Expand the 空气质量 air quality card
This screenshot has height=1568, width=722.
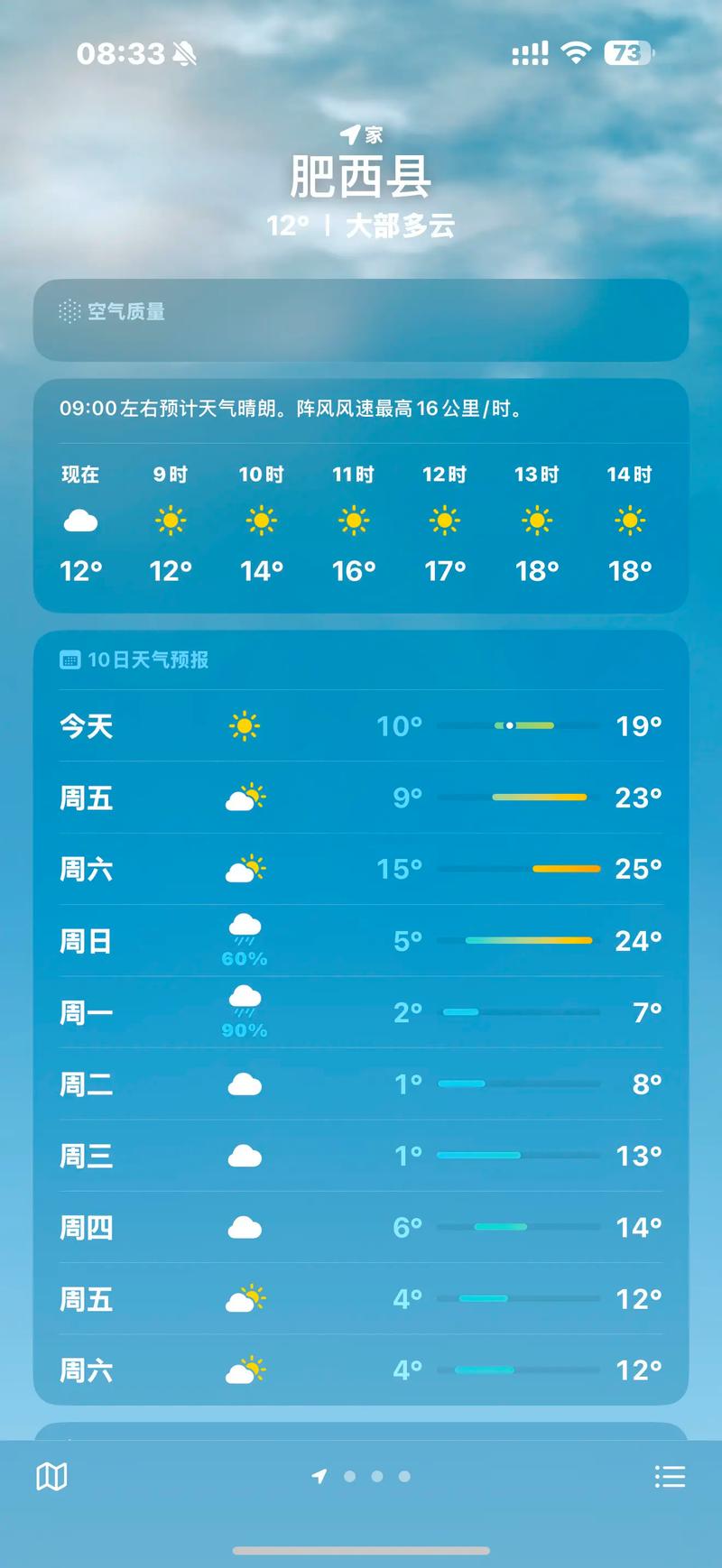361,320
